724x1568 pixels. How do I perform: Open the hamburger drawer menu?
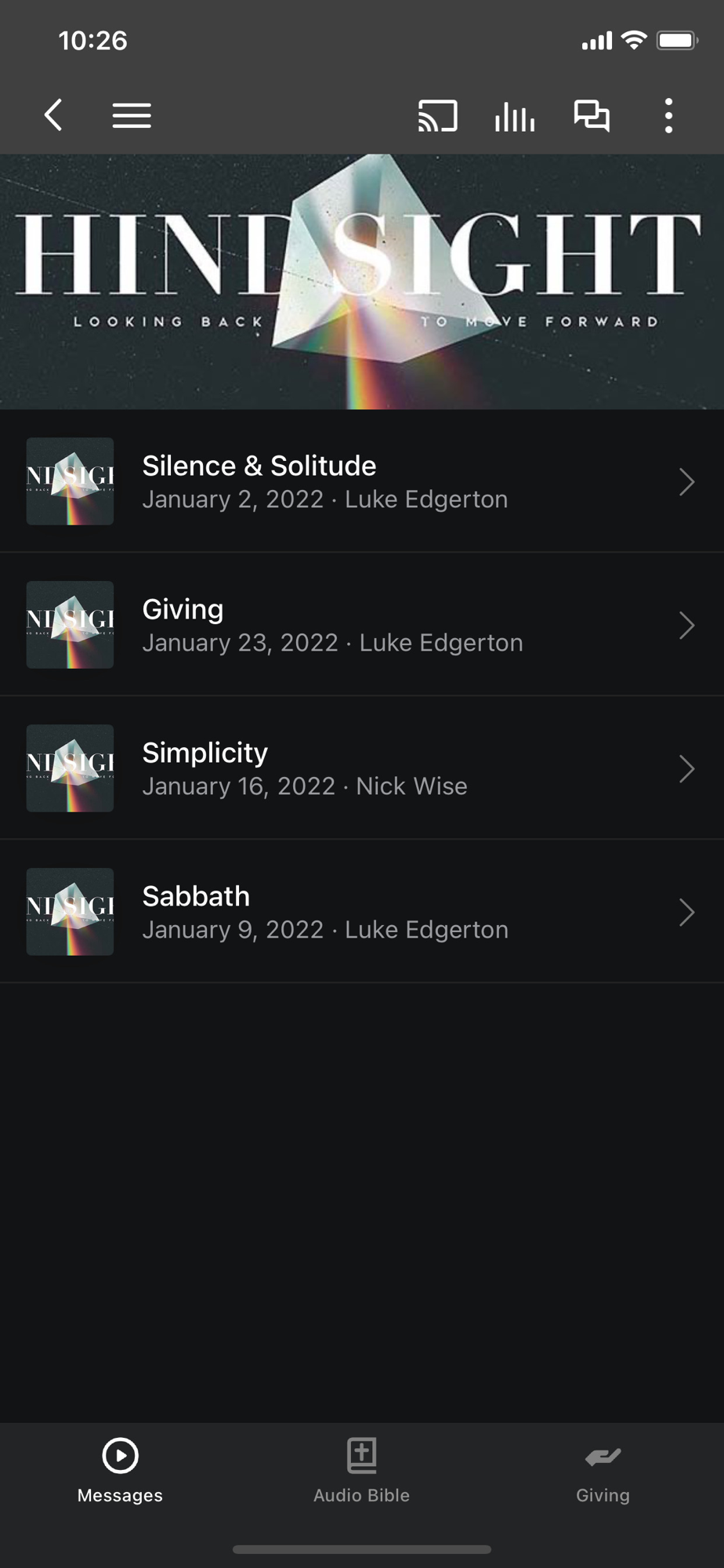click(132, 115)
